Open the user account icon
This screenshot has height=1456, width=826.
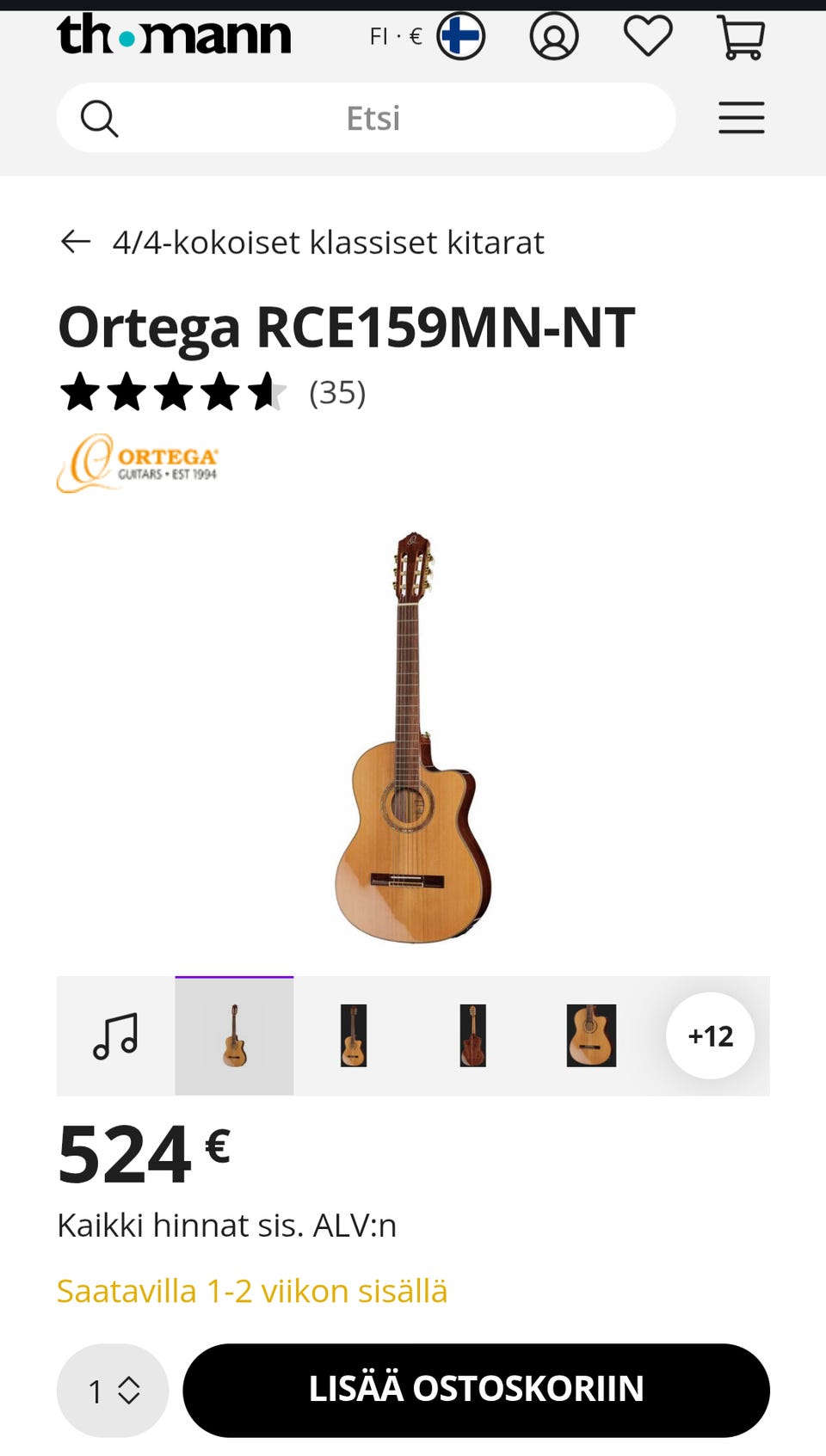555,36
